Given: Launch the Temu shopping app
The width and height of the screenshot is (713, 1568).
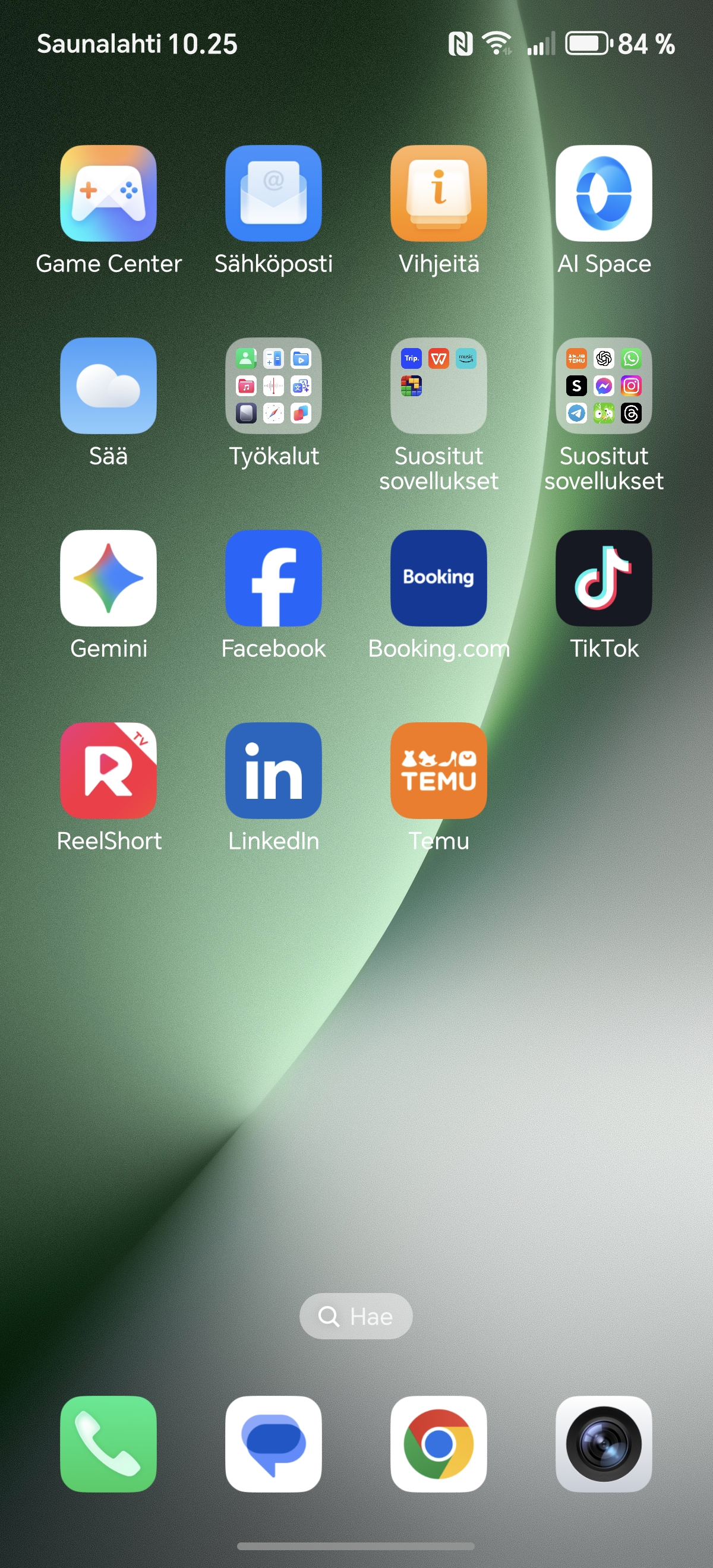Looking at the screenshot, I should (x=438, y=770).
